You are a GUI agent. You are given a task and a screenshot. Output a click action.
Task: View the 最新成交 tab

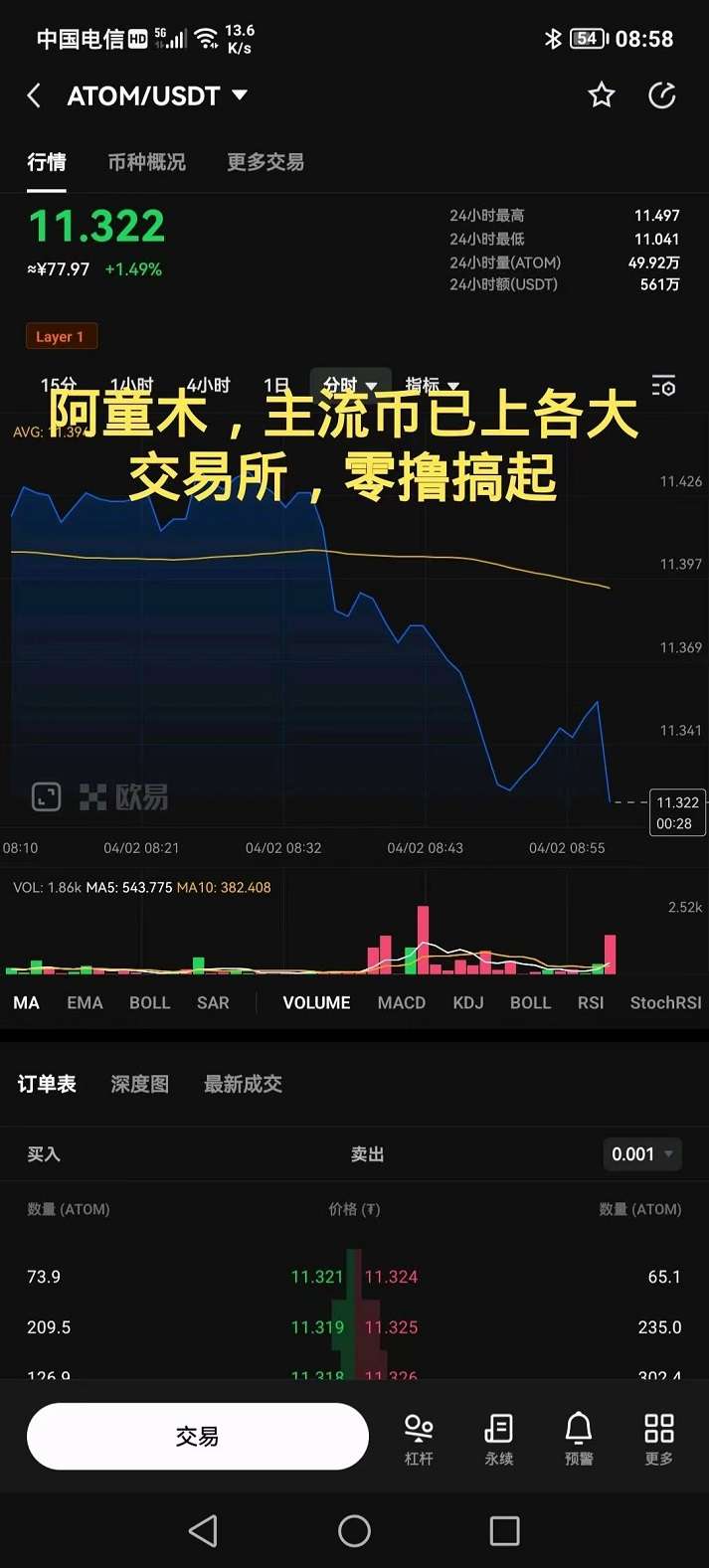(x=244, y=1084)
